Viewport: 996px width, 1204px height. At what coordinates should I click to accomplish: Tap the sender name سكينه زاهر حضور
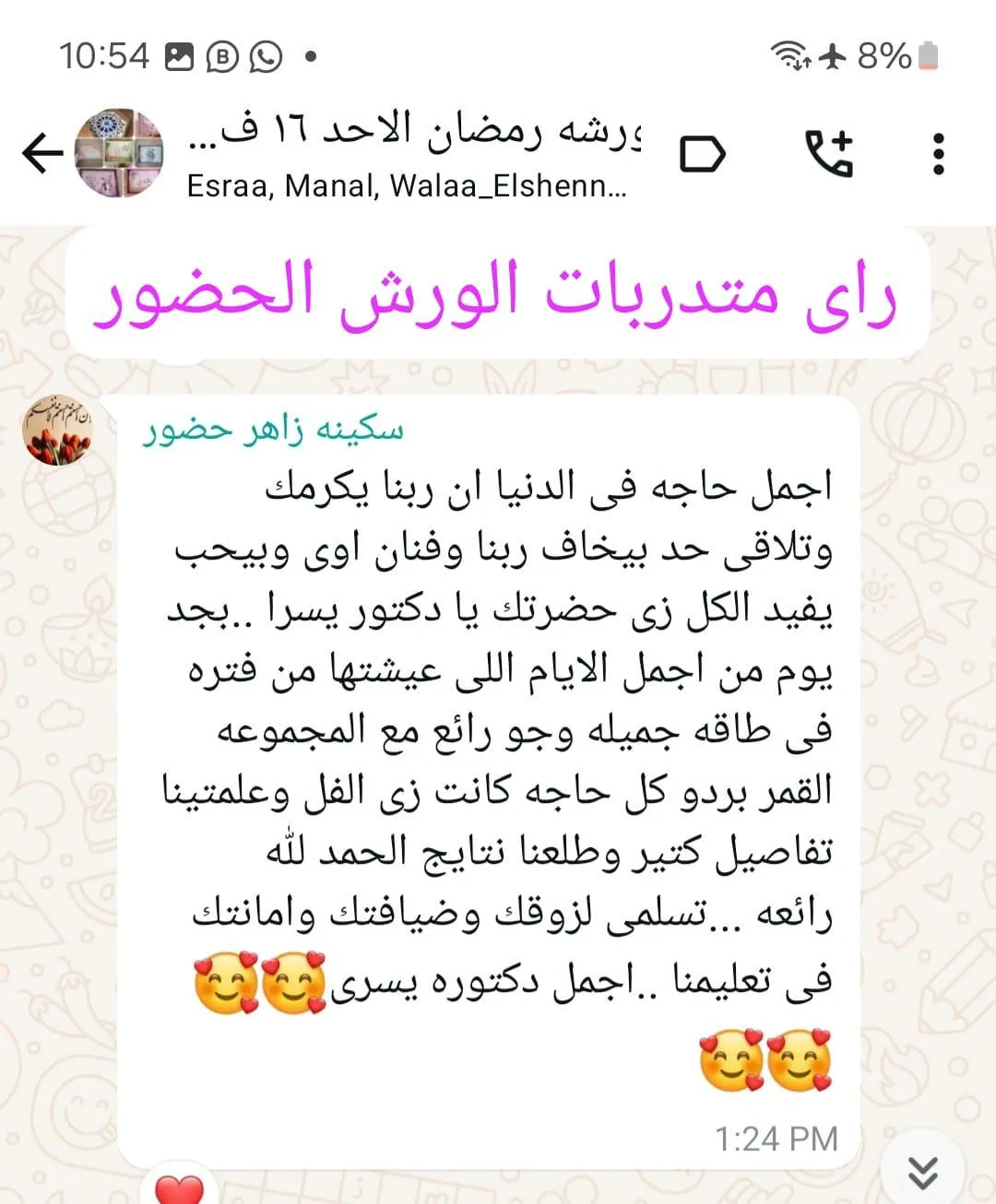[273, 431]
